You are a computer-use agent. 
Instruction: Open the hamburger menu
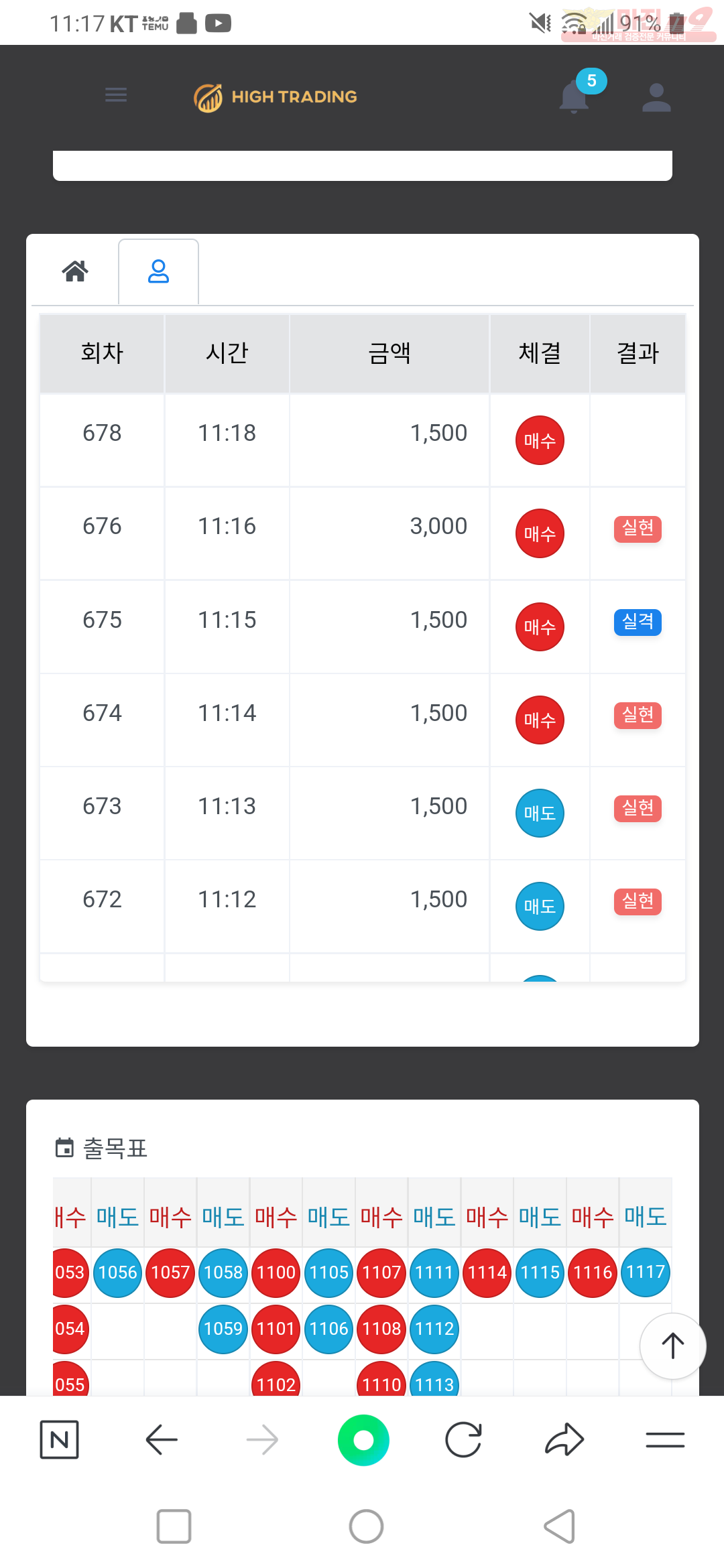[116, 94]
